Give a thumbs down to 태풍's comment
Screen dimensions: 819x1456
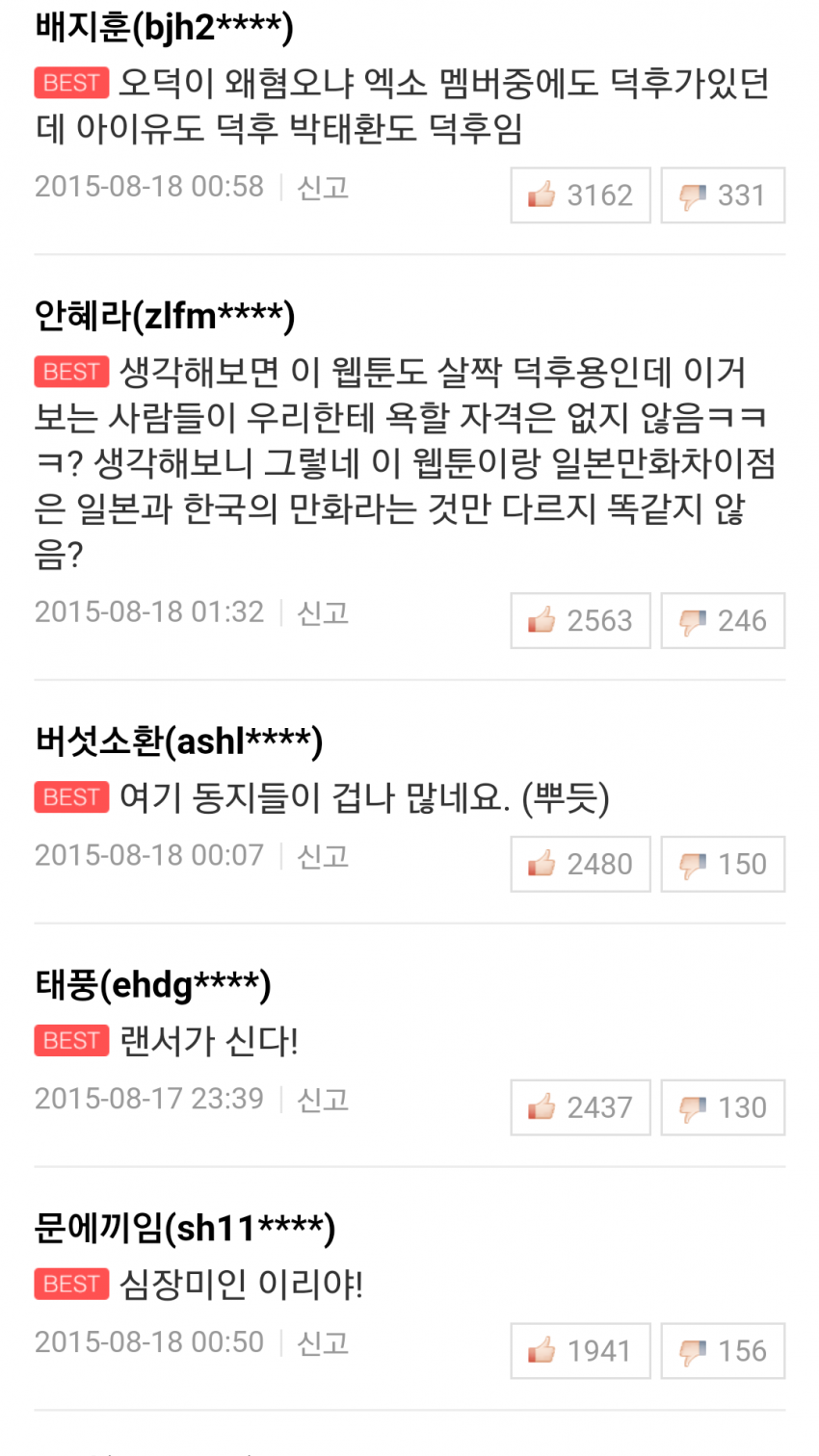pyautogui.click(x=723, y=1108)
